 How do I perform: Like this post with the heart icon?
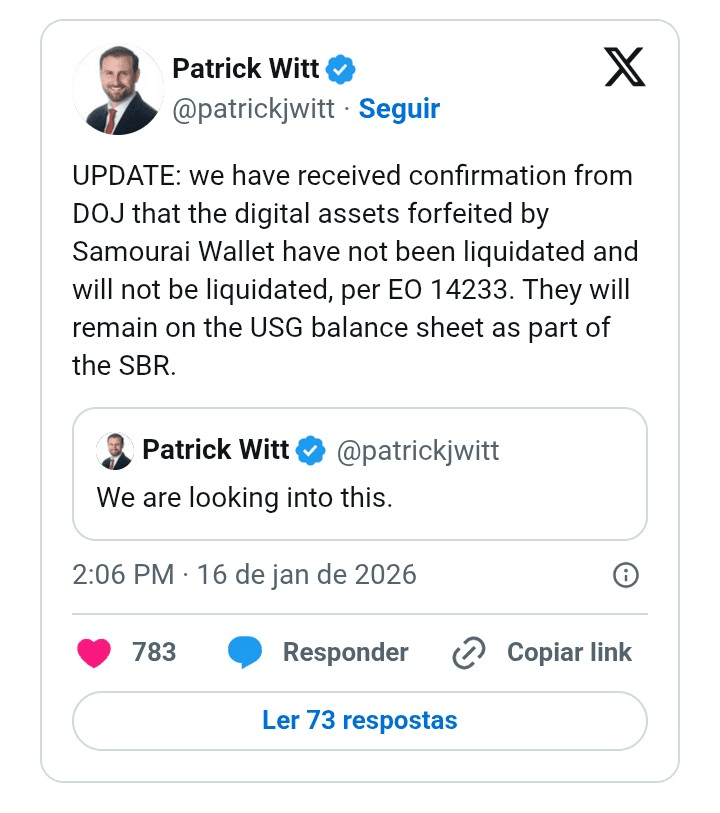(94, 653)
